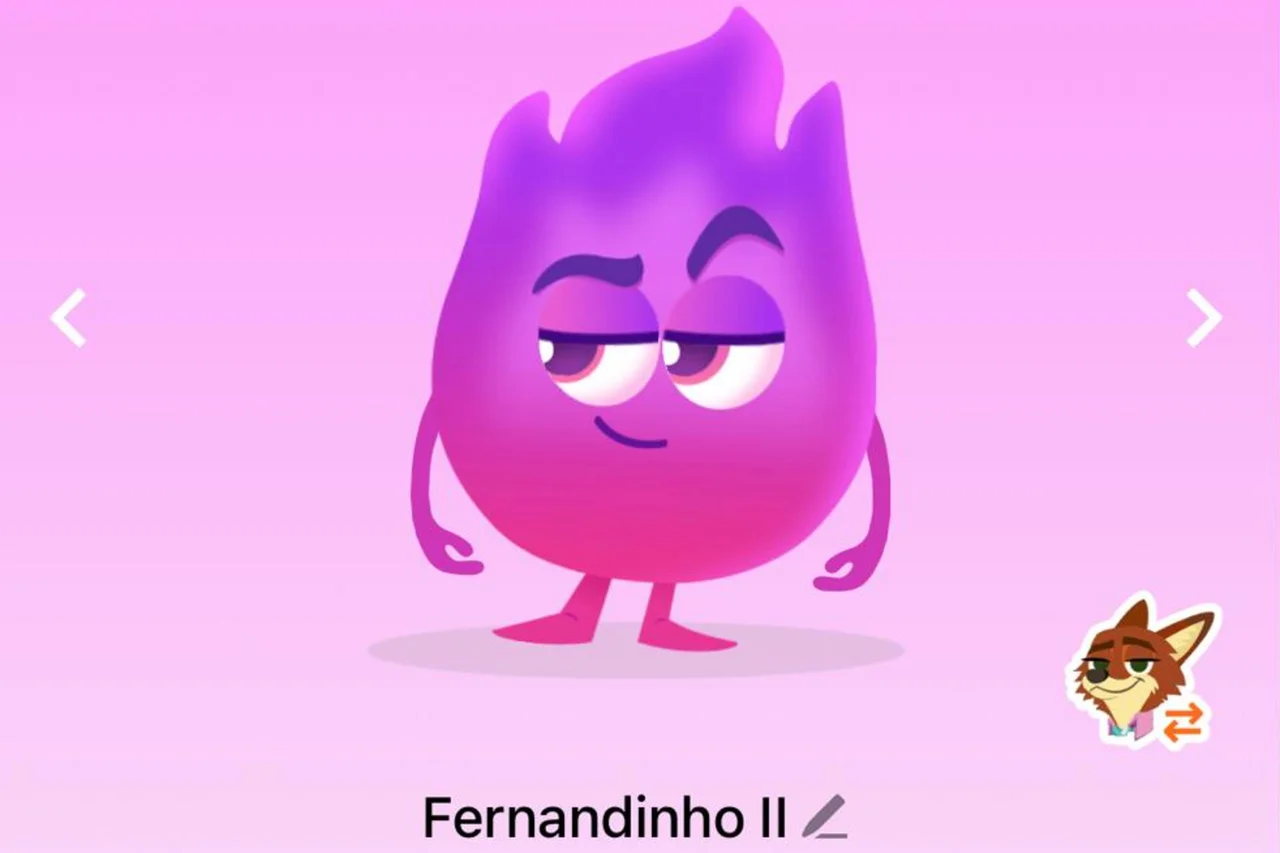Go to the previous character with left arrow
The width and height of the screenshot is (1280, 853).
68,318
